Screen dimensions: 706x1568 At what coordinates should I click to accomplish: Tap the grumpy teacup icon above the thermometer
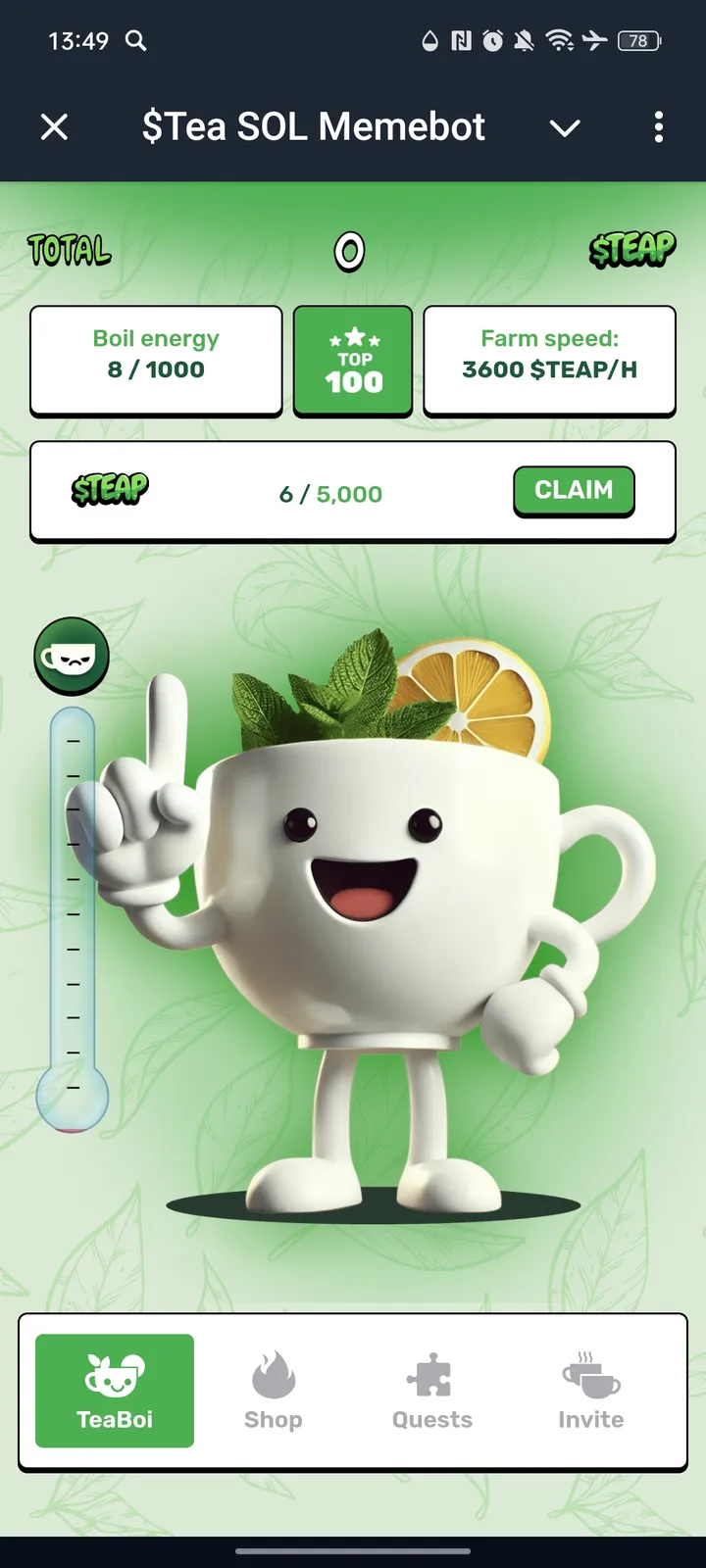(x=71, y=657)
